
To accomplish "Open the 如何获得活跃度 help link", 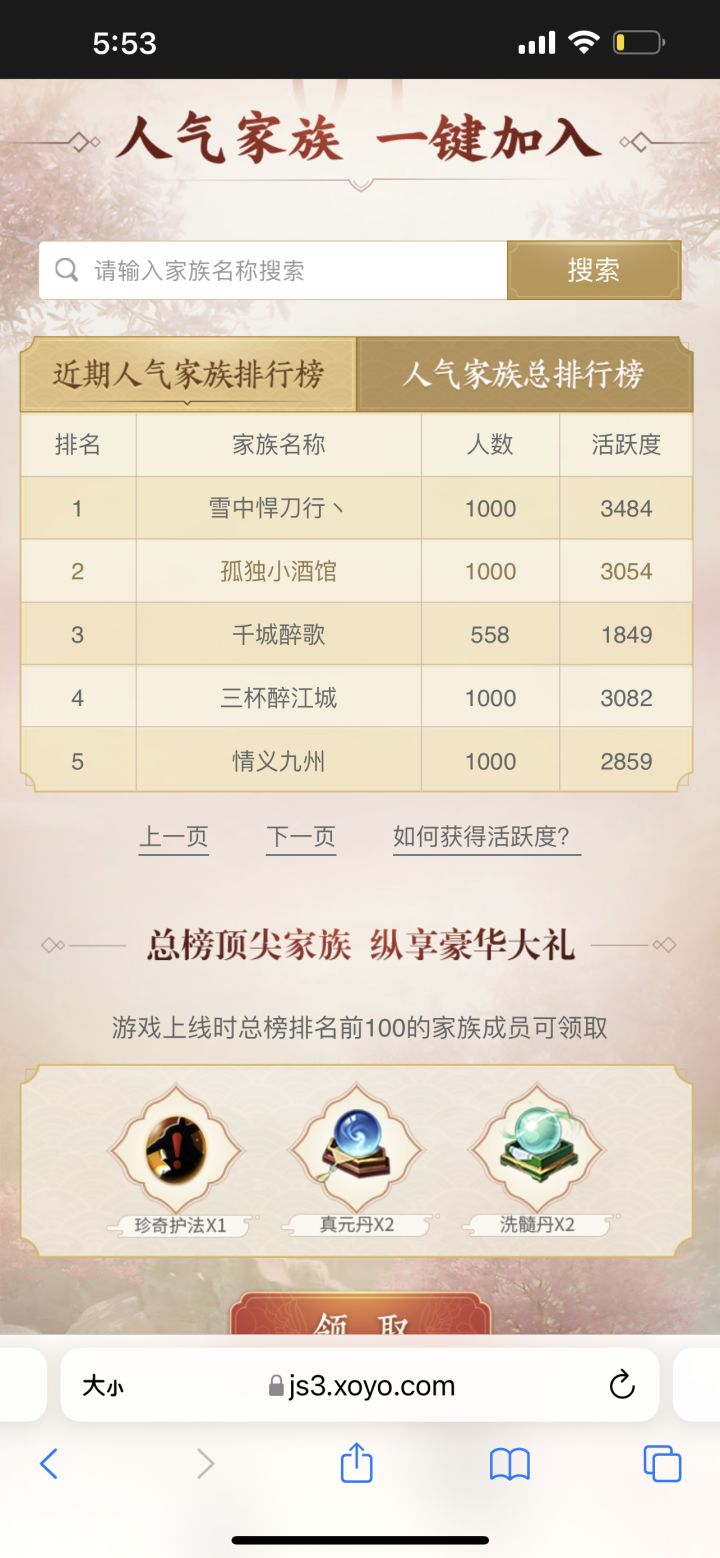I will [485, 837].
